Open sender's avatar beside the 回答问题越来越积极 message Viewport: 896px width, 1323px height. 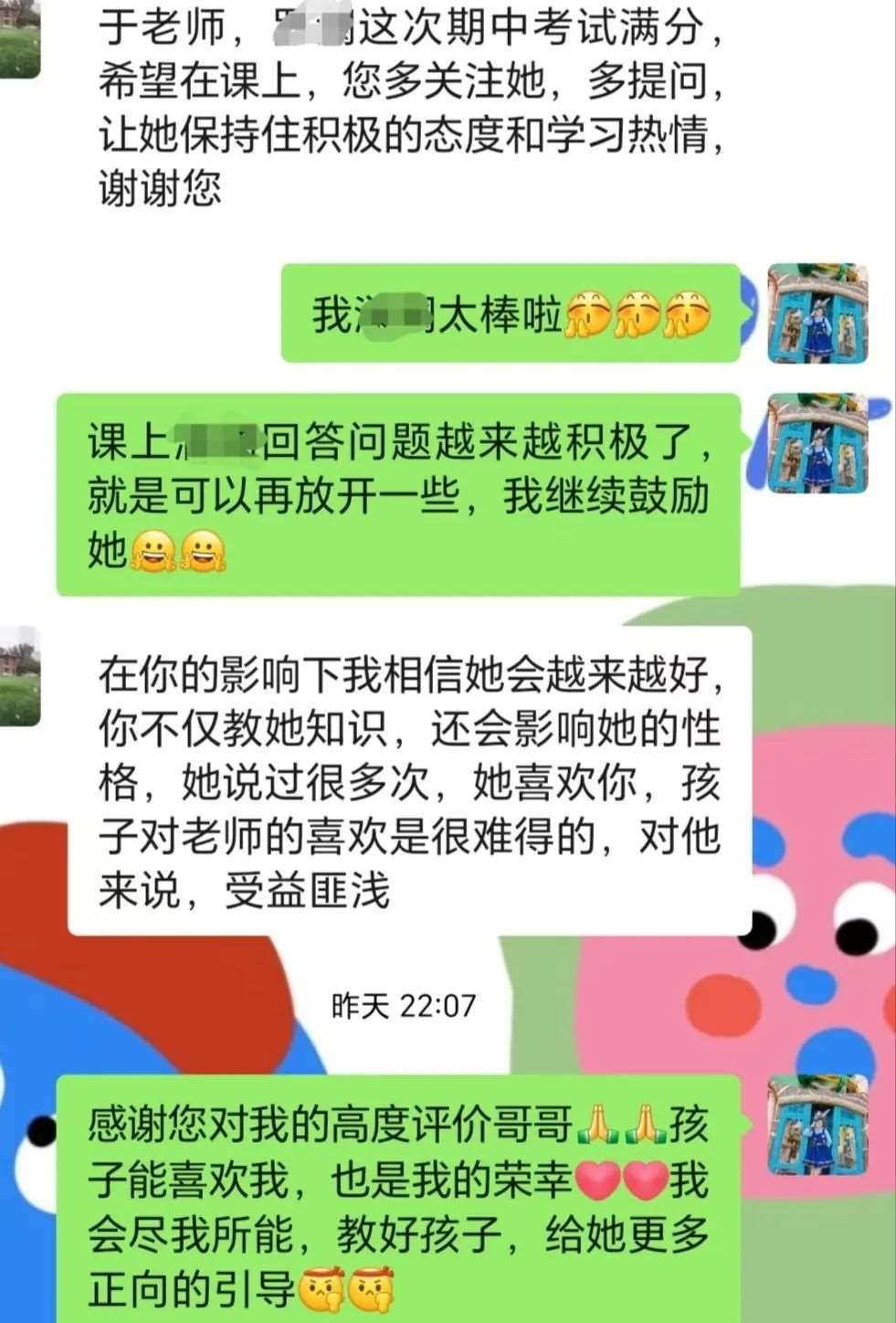pyautogui.click(x=817, y=443)
